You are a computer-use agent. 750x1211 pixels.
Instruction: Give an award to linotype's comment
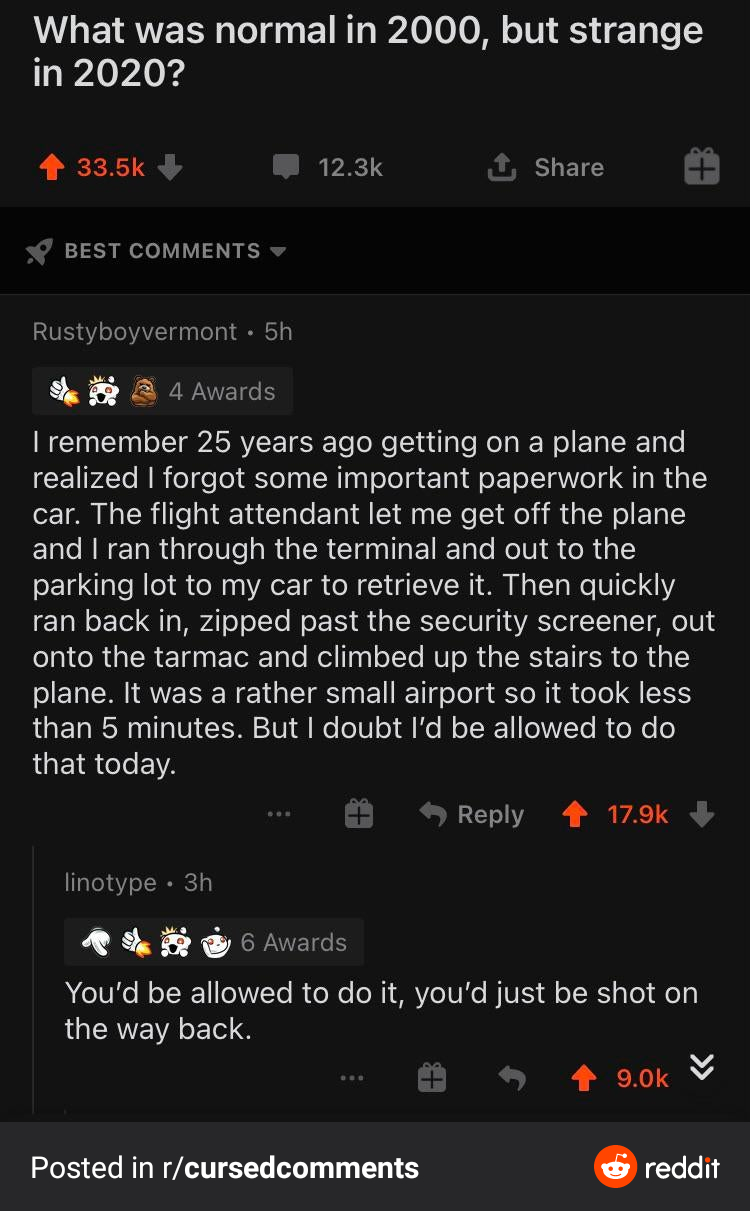431,1077
